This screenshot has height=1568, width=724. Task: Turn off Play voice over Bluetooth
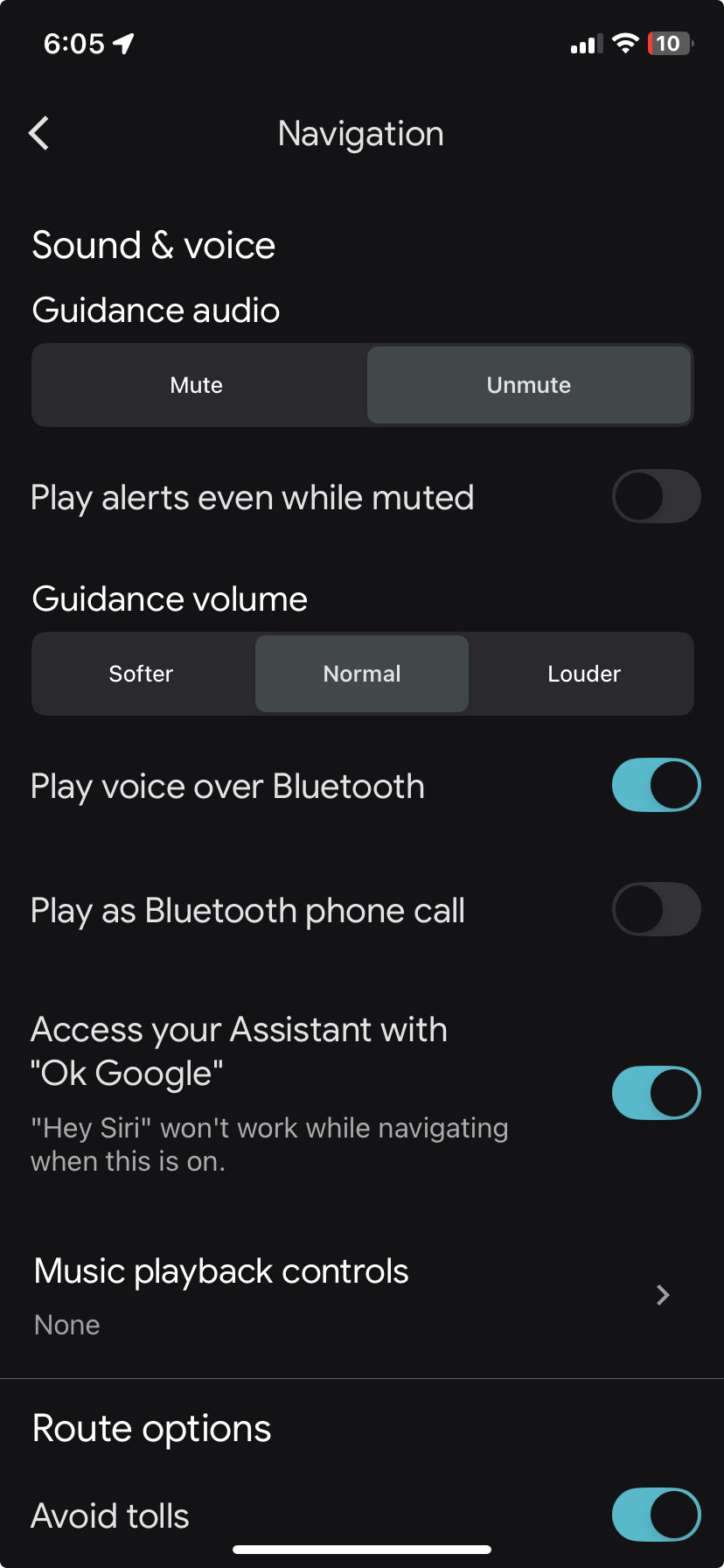(656, 785)
